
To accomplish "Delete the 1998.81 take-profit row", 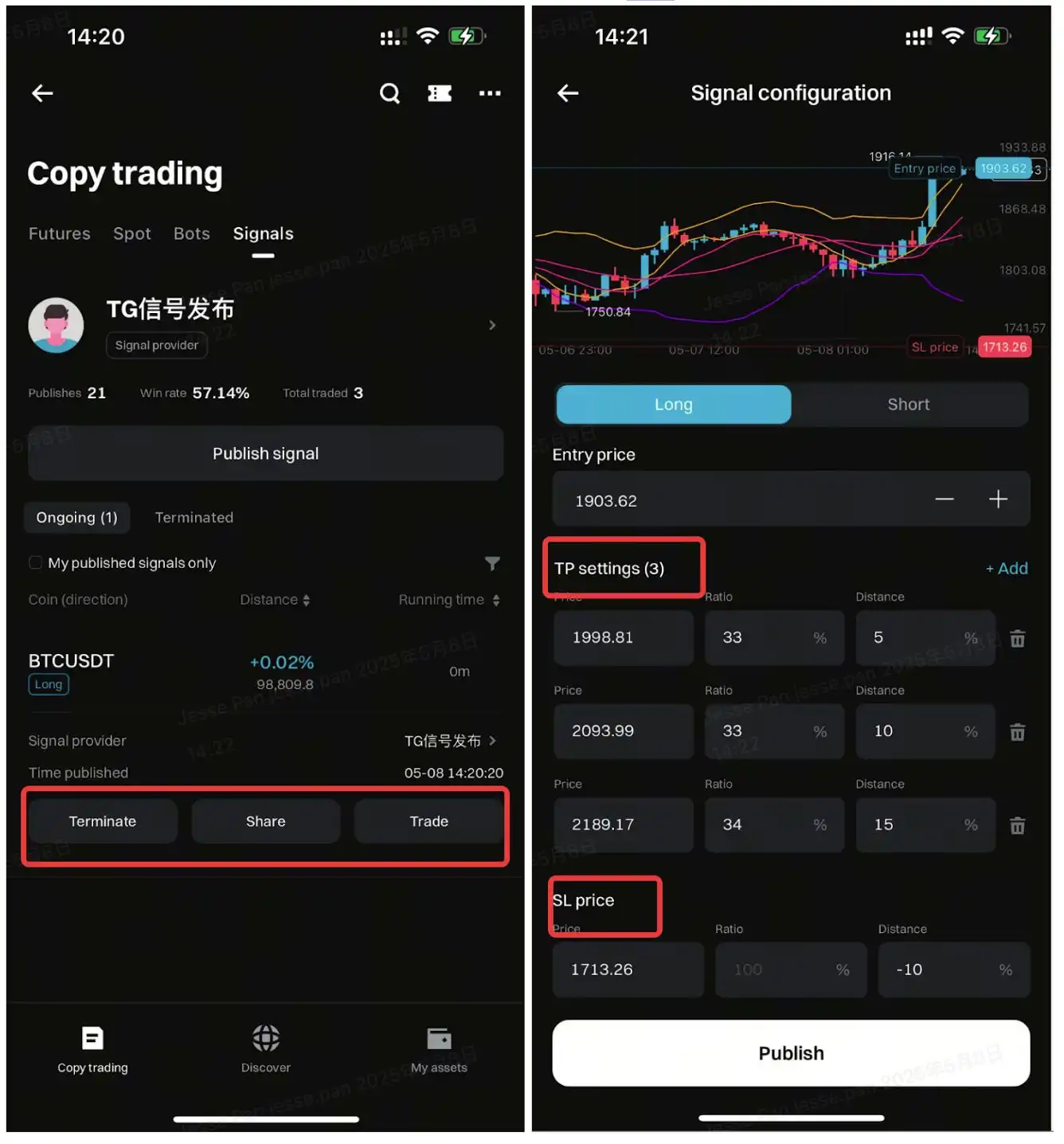I will pyautogui.click(x=1018, y=639).
